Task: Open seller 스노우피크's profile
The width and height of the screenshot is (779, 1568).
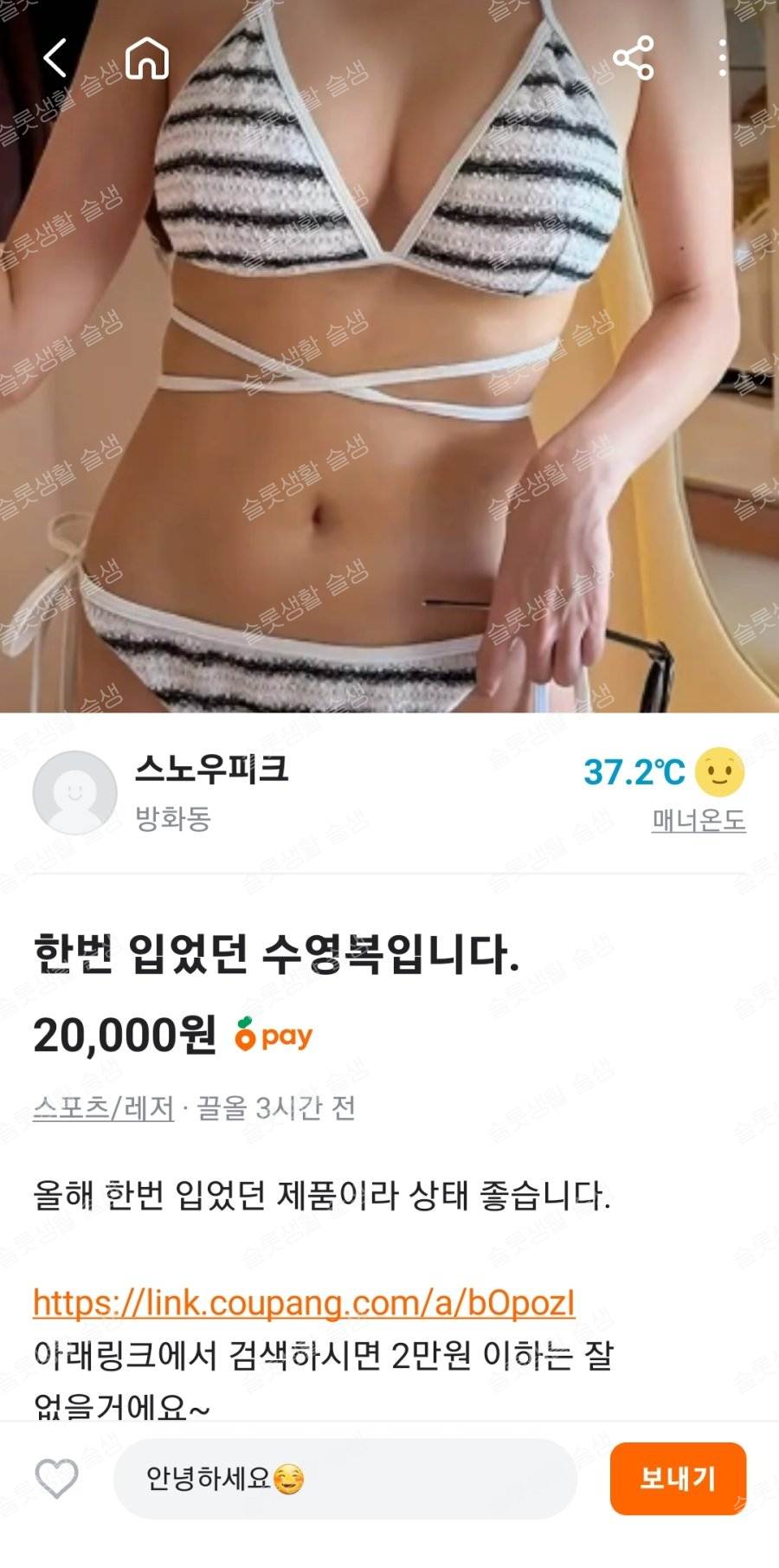Action: pyautogui.click(x=211, y=770)
